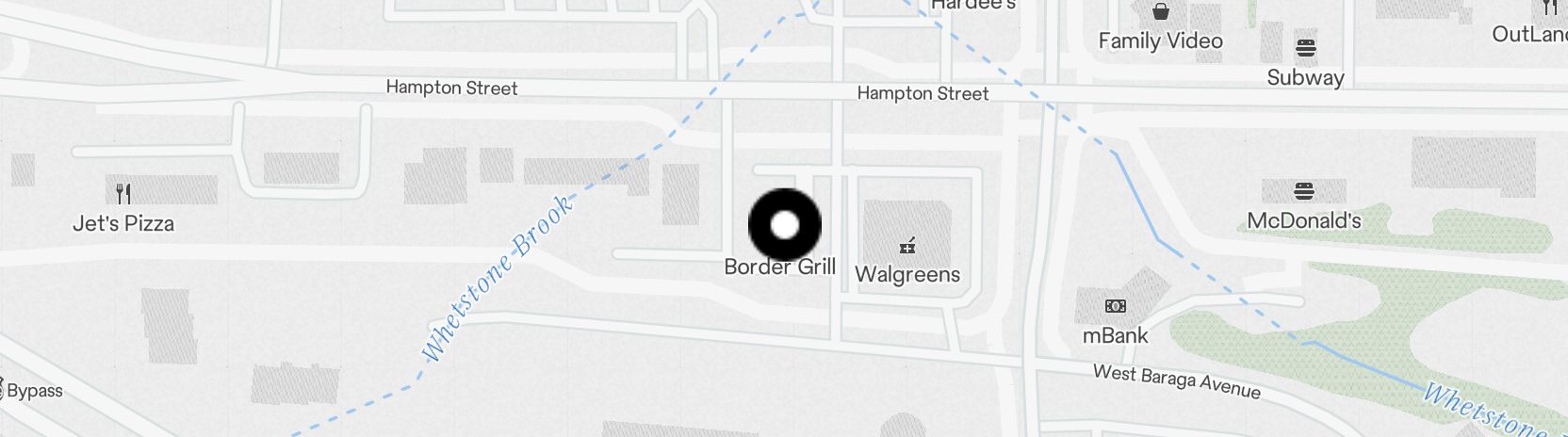Select the Walgreens place on the map

906,249
